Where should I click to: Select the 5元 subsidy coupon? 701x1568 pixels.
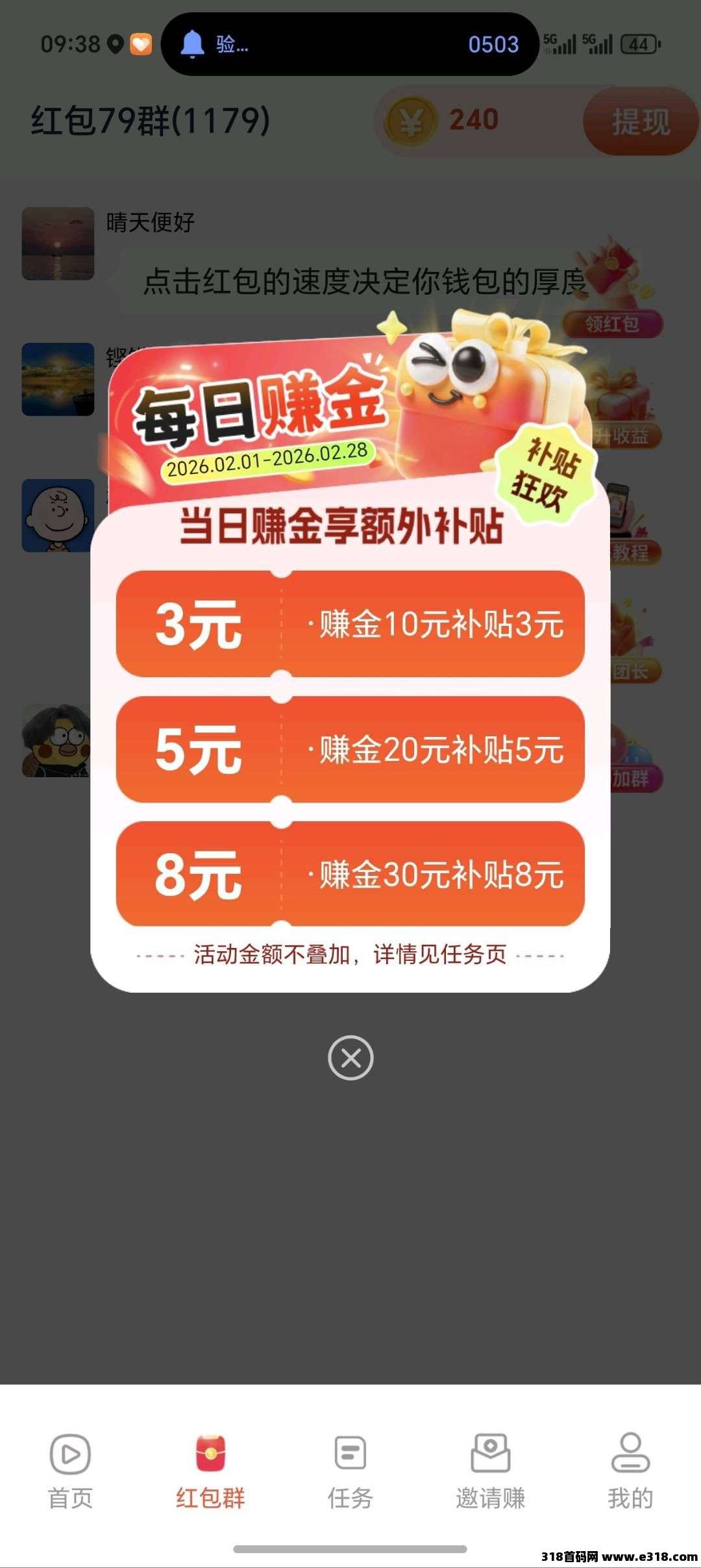click(x=350, y=749)
